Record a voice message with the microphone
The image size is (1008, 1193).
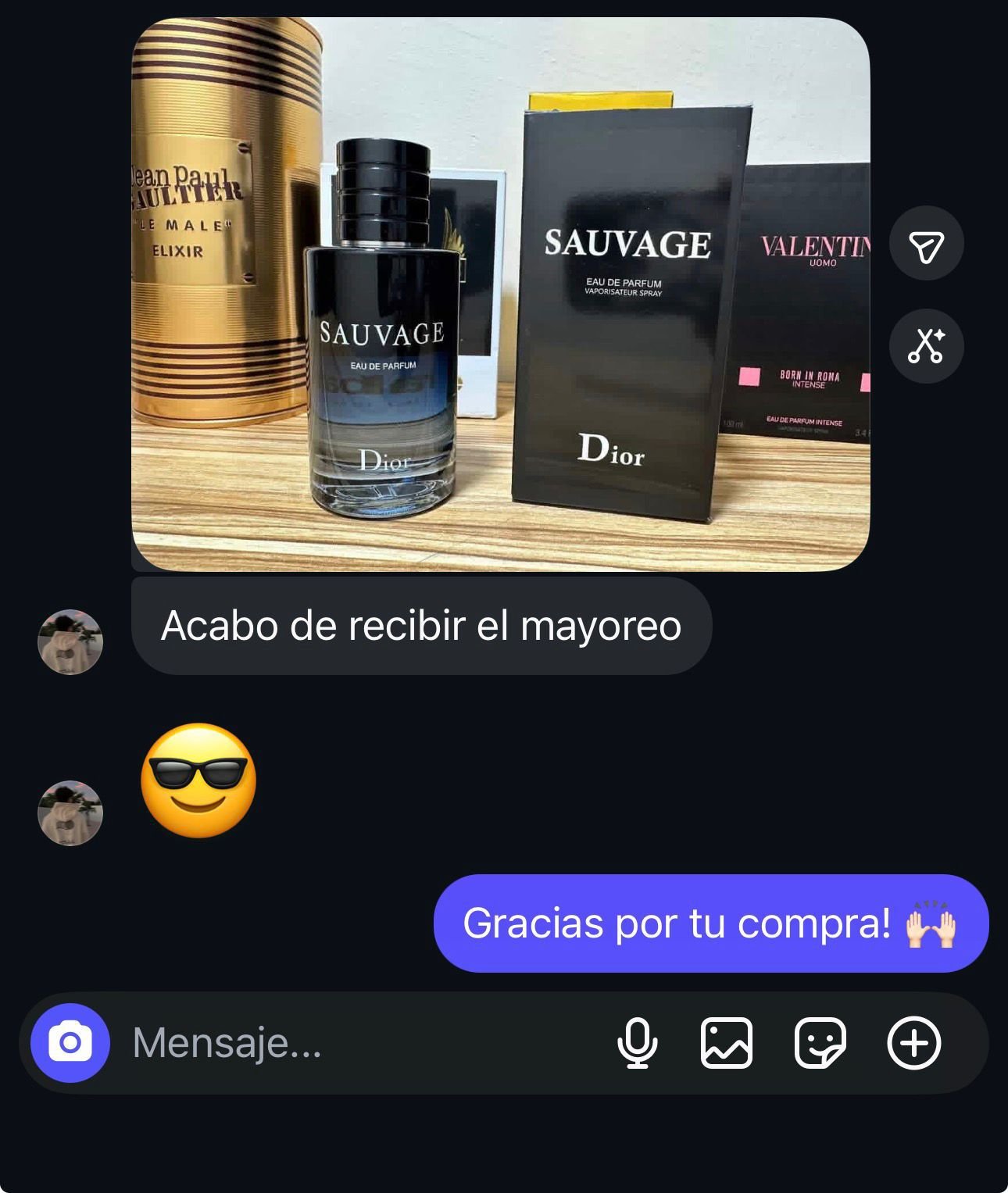[637, 1043]
